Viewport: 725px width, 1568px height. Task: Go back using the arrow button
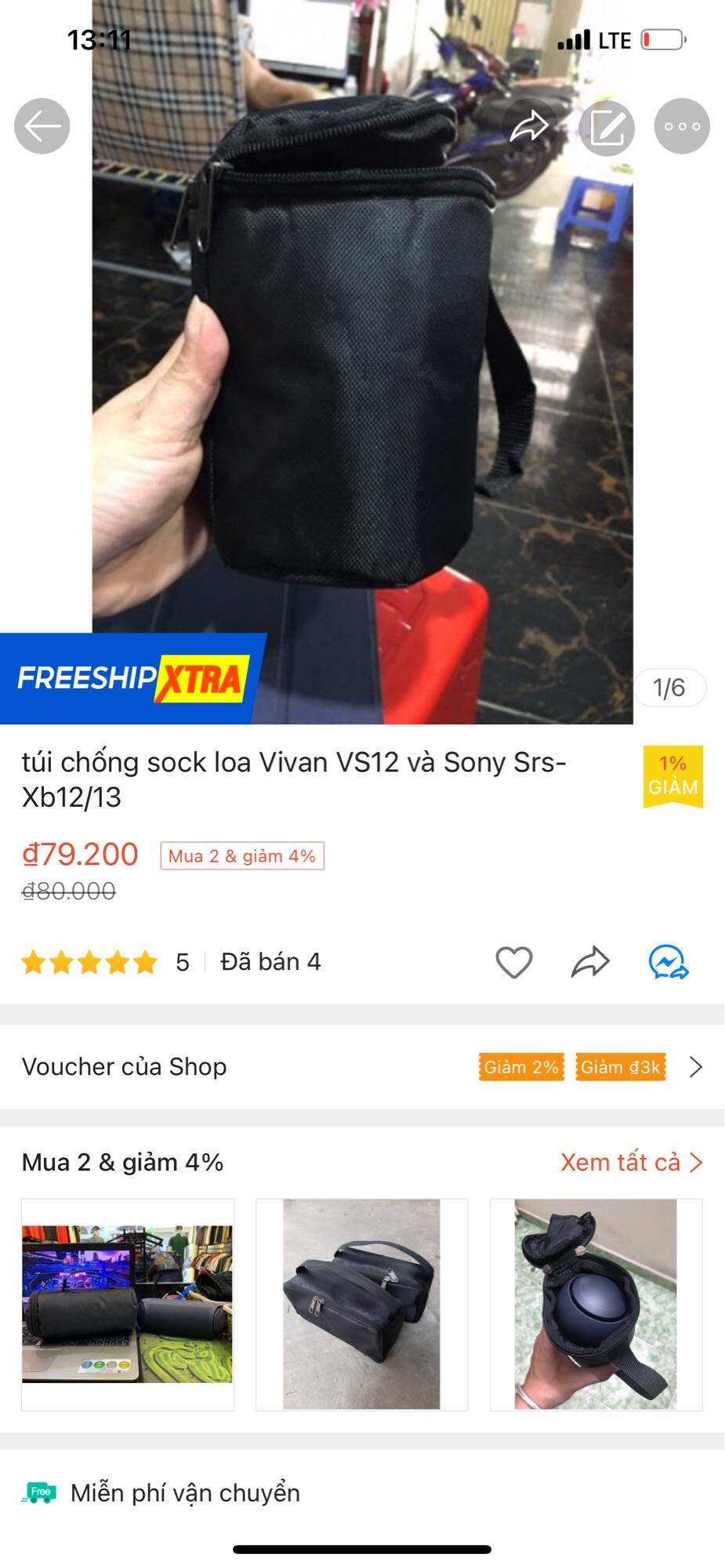(x=42, y=126)
